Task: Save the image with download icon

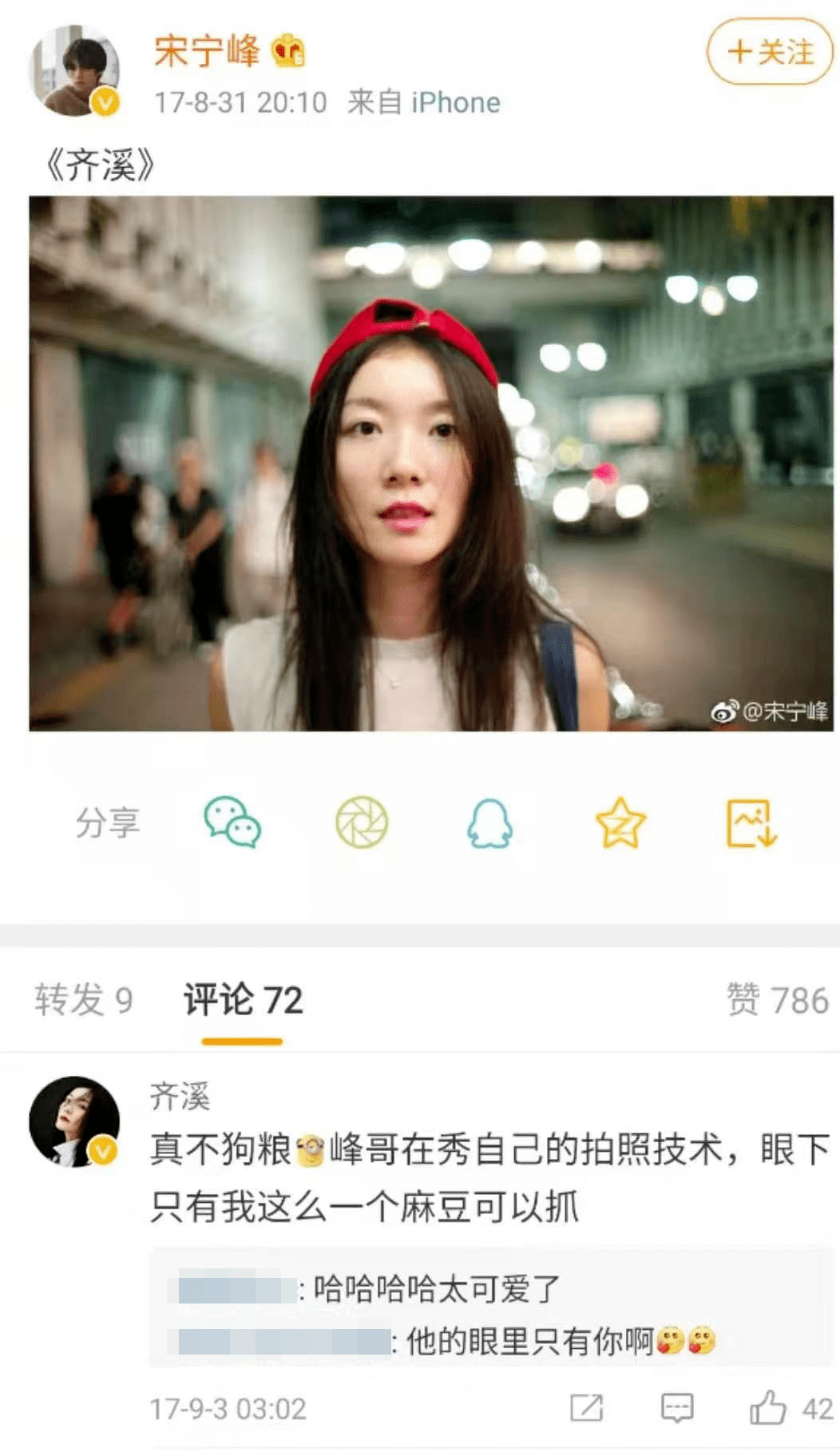Action: [x=751, y=823]
